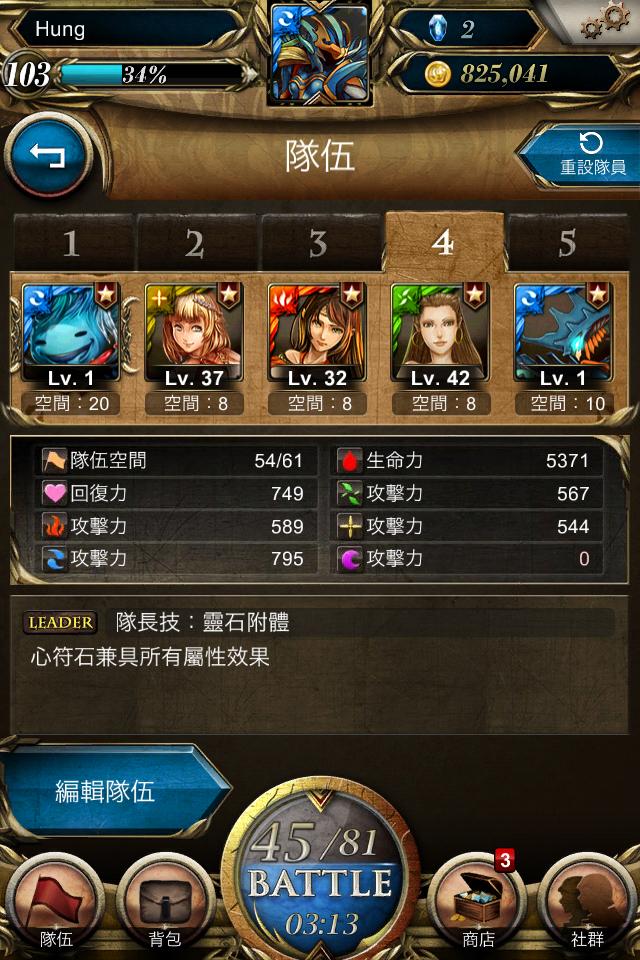Switch to team slot 1

click(x=71, y=243)
